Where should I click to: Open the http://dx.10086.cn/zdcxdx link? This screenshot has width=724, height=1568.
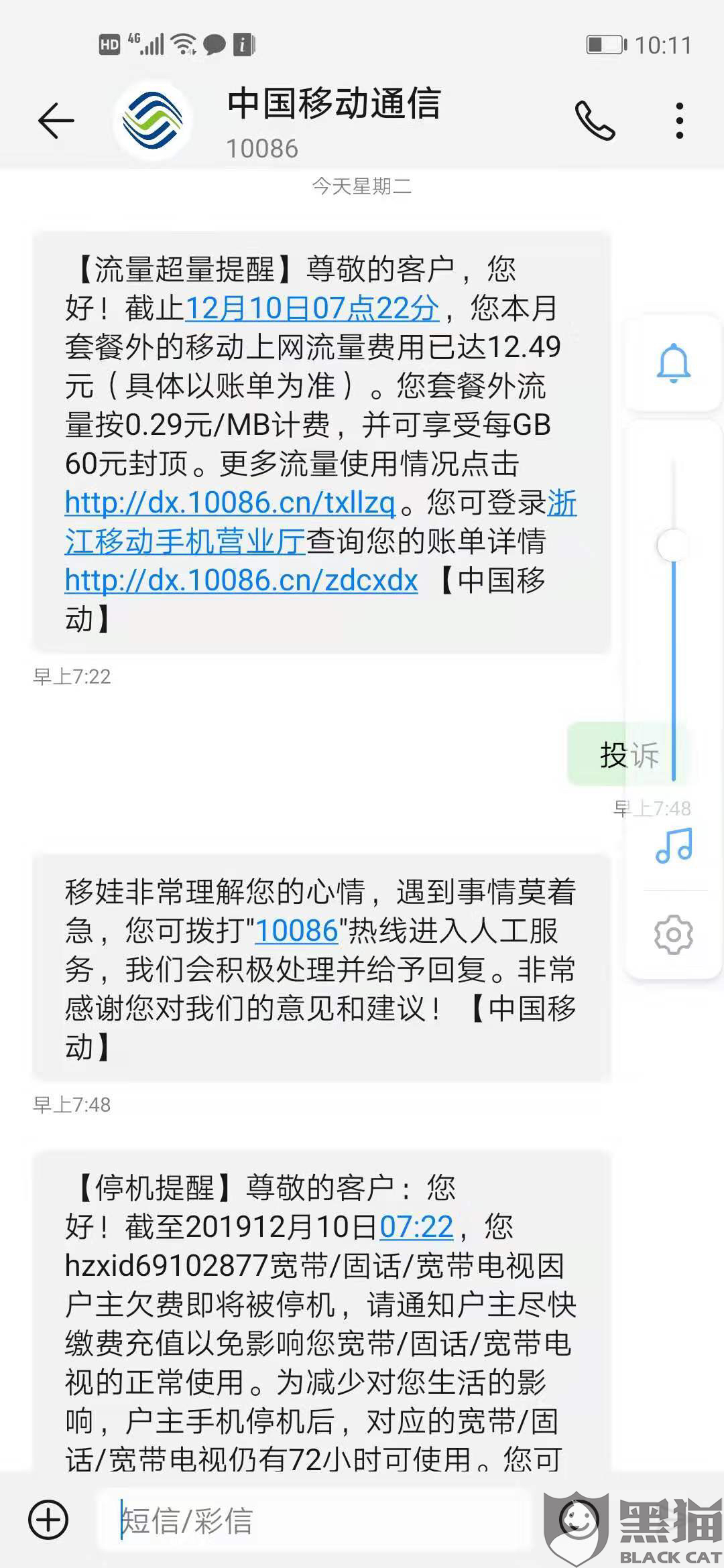click(241, 580)
